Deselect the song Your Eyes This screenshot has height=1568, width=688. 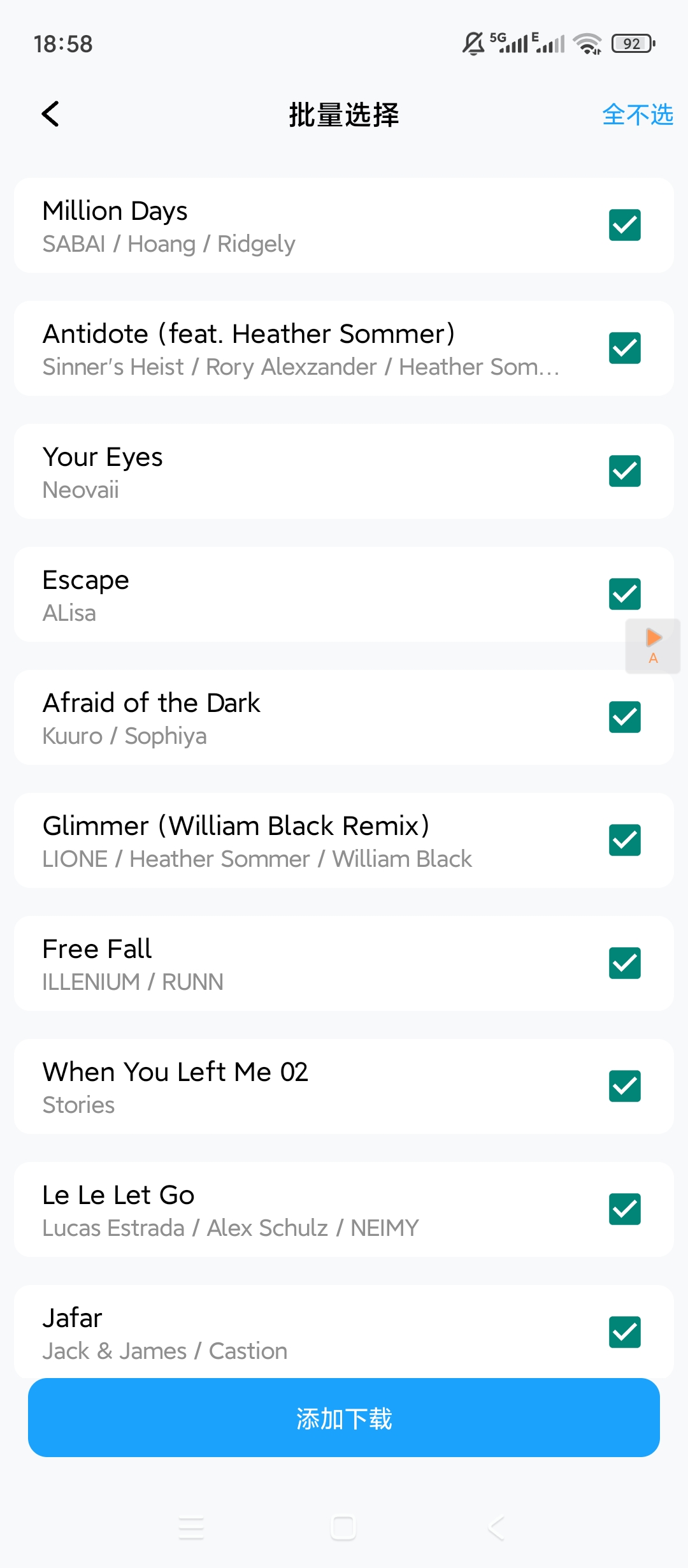tap(624, 471)
